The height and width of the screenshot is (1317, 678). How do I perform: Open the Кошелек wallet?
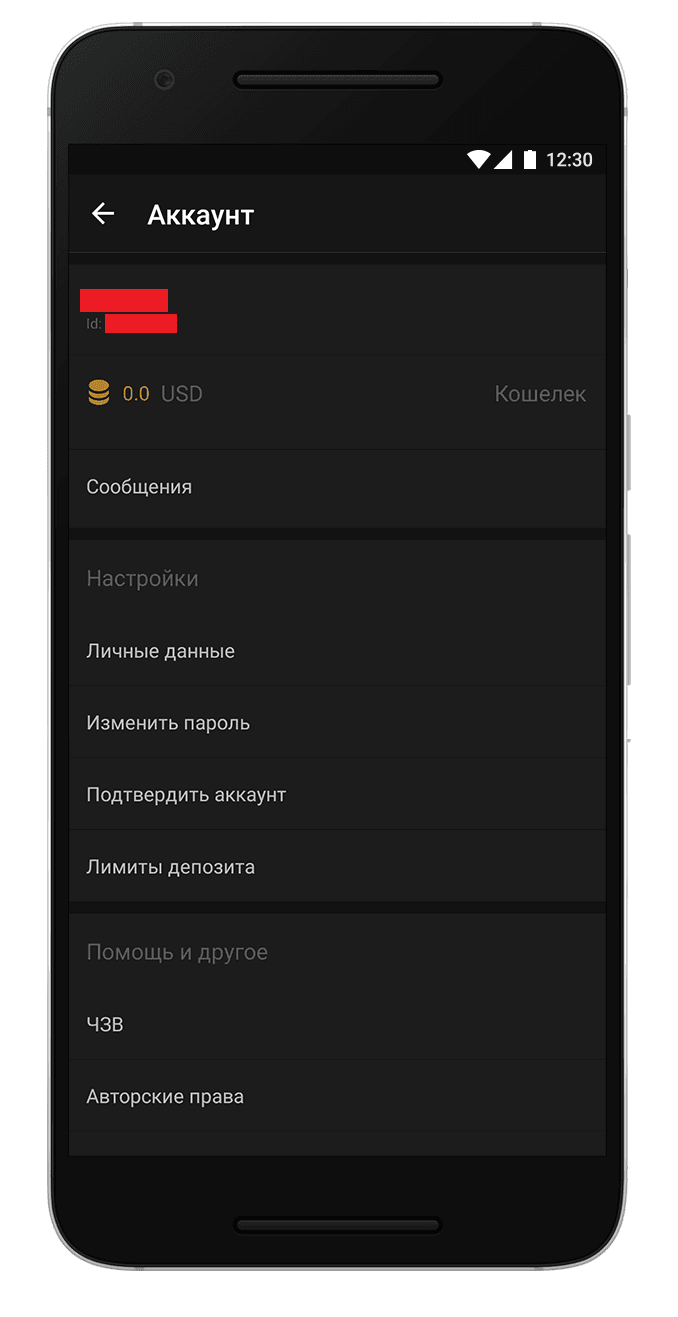540,394
